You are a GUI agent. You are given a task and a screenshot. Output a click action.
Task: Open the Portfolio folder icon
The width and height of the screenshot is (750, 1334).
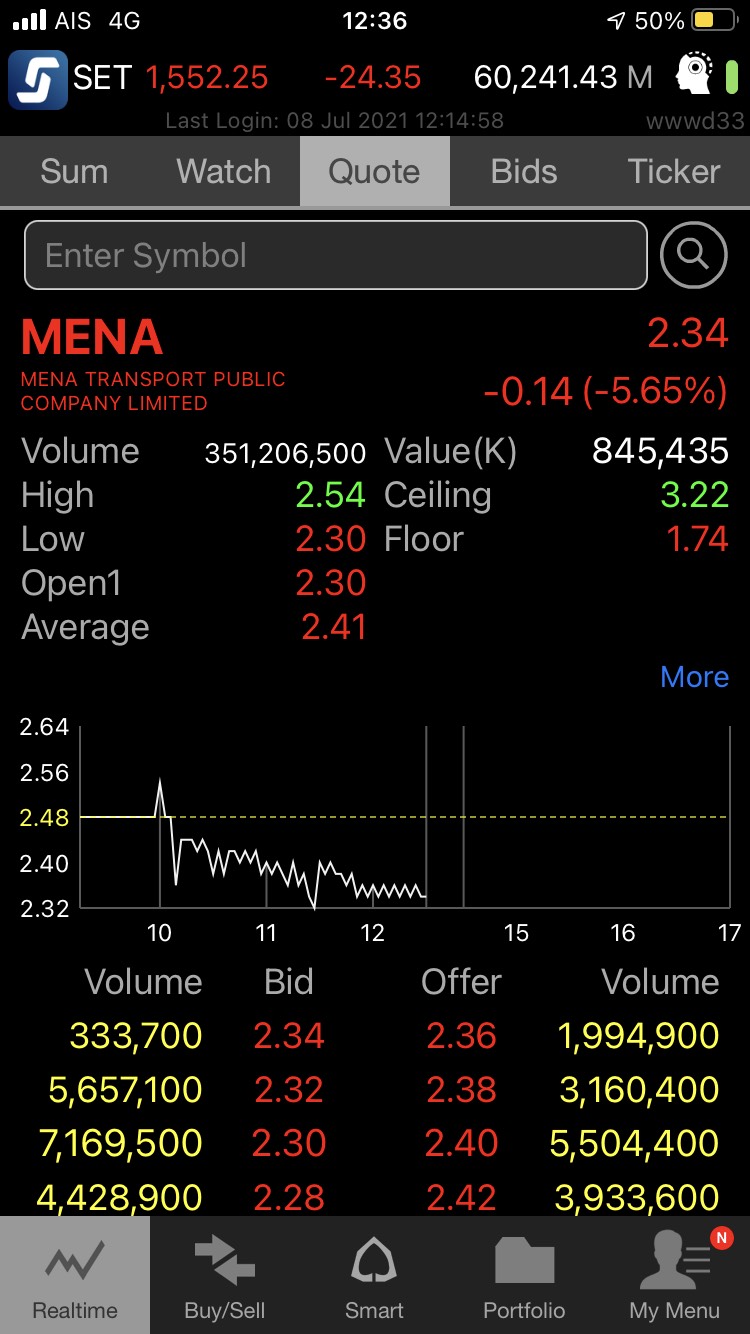tap(524, 1270)
